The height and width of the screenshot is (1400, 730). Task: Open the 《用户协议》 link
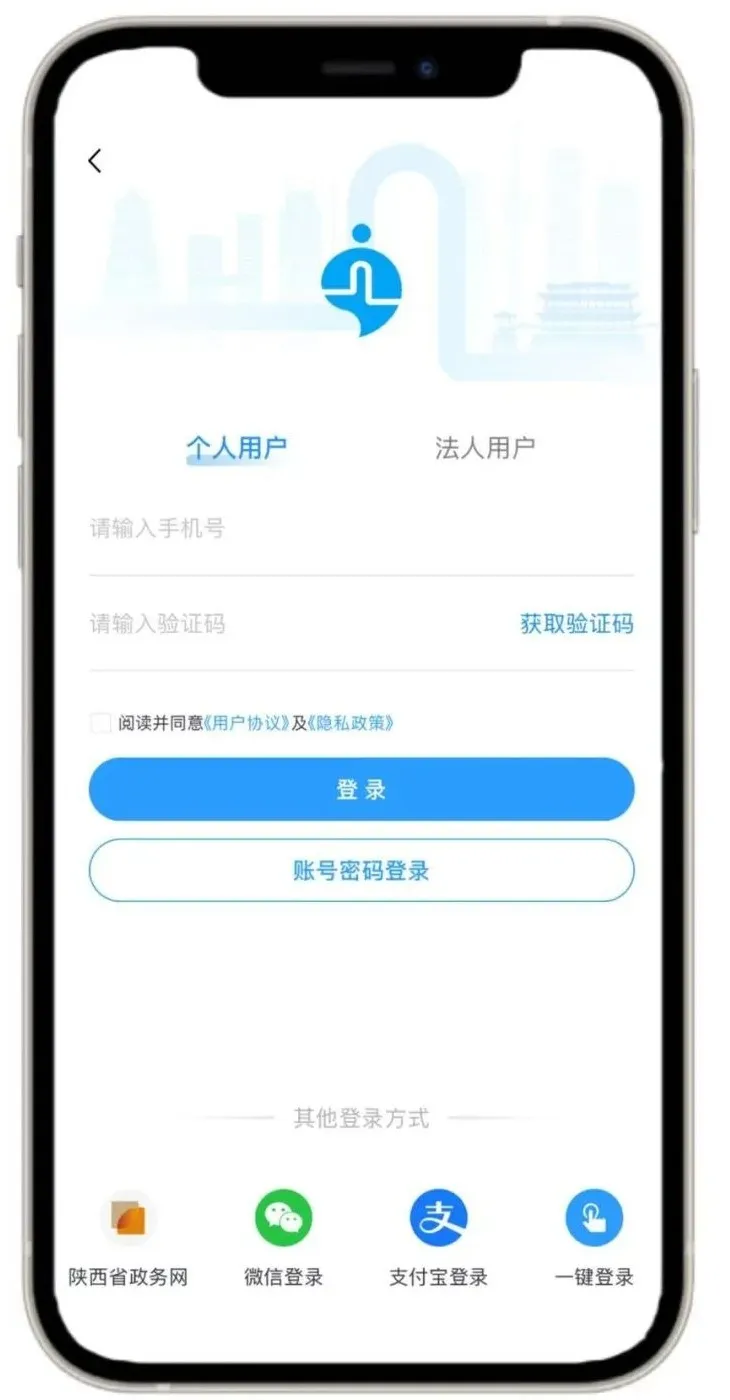[x=246, y=723]
